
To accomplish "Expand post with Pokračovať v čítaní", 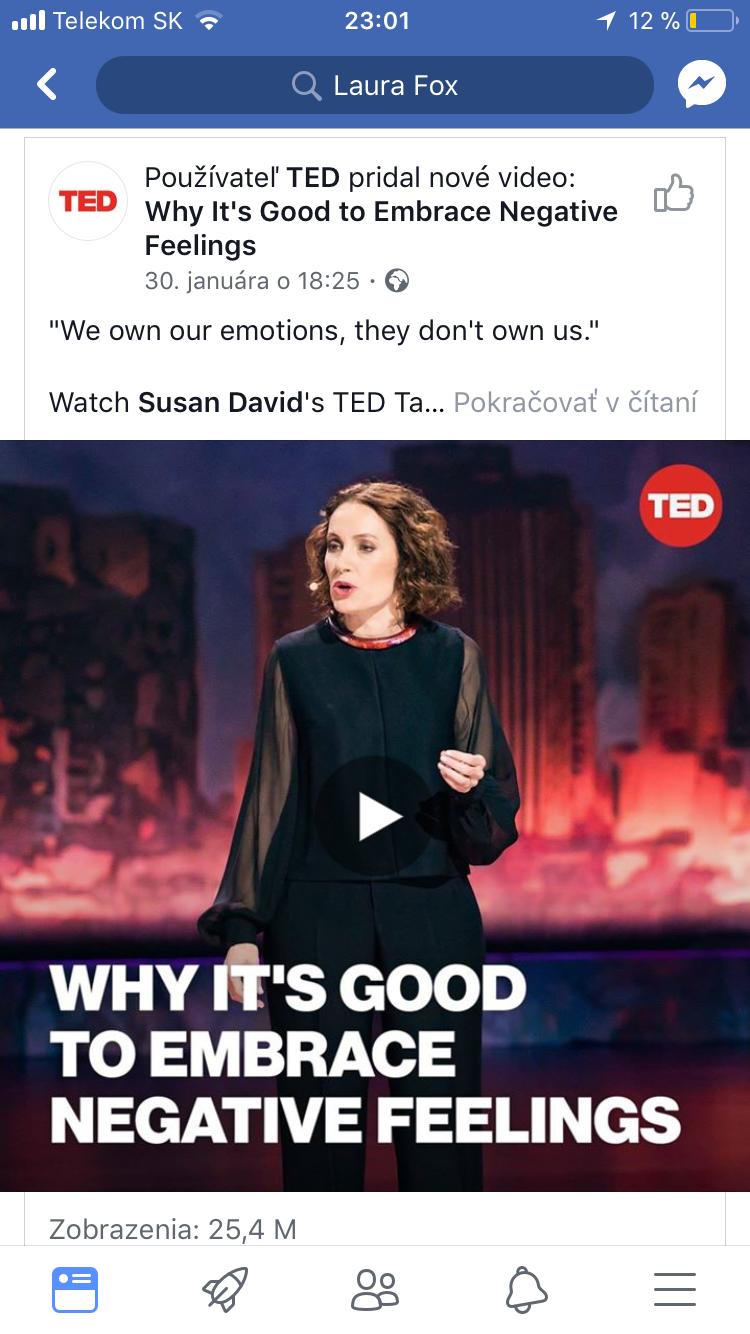I will (575, 403).
